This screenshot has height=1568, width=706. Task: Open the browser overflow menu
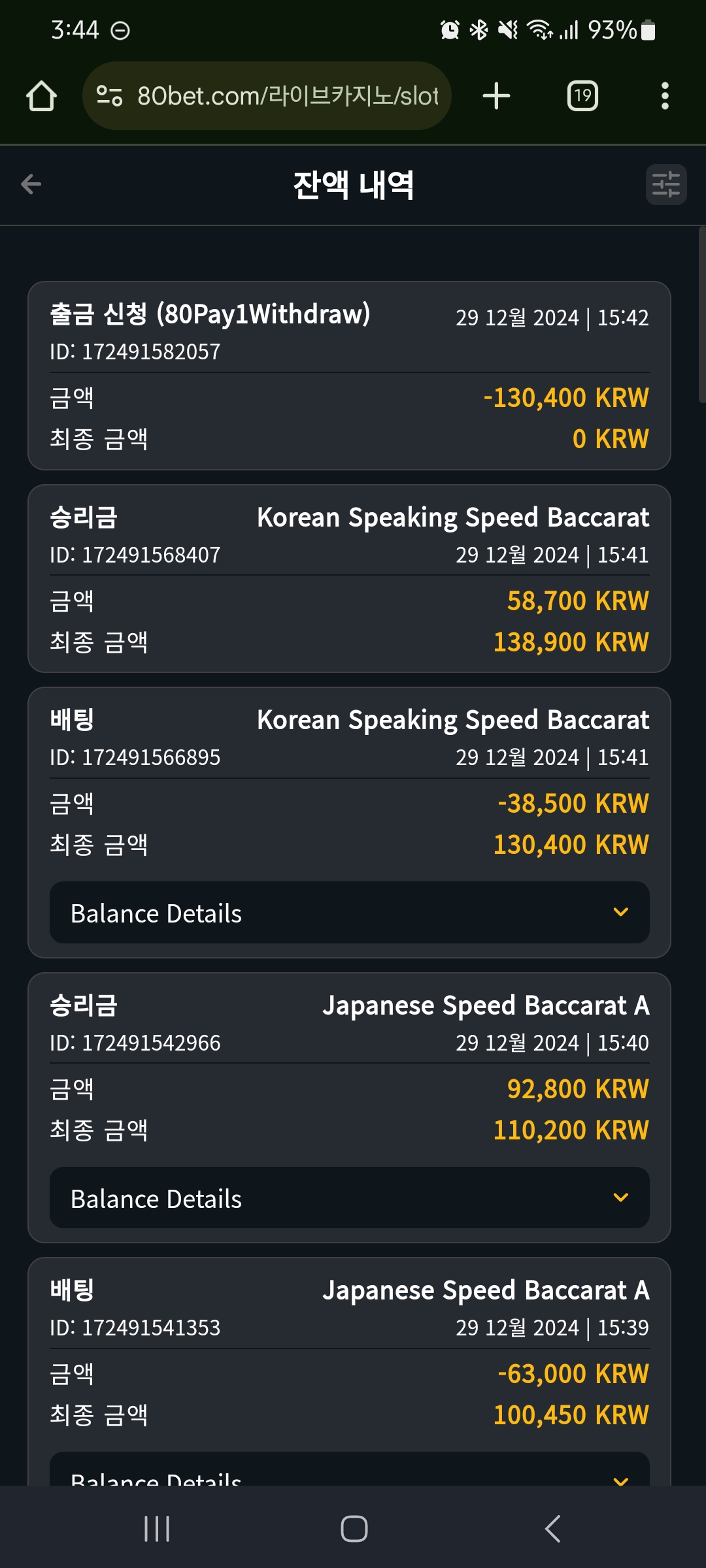pyautogui.click(x=665, y=96)
